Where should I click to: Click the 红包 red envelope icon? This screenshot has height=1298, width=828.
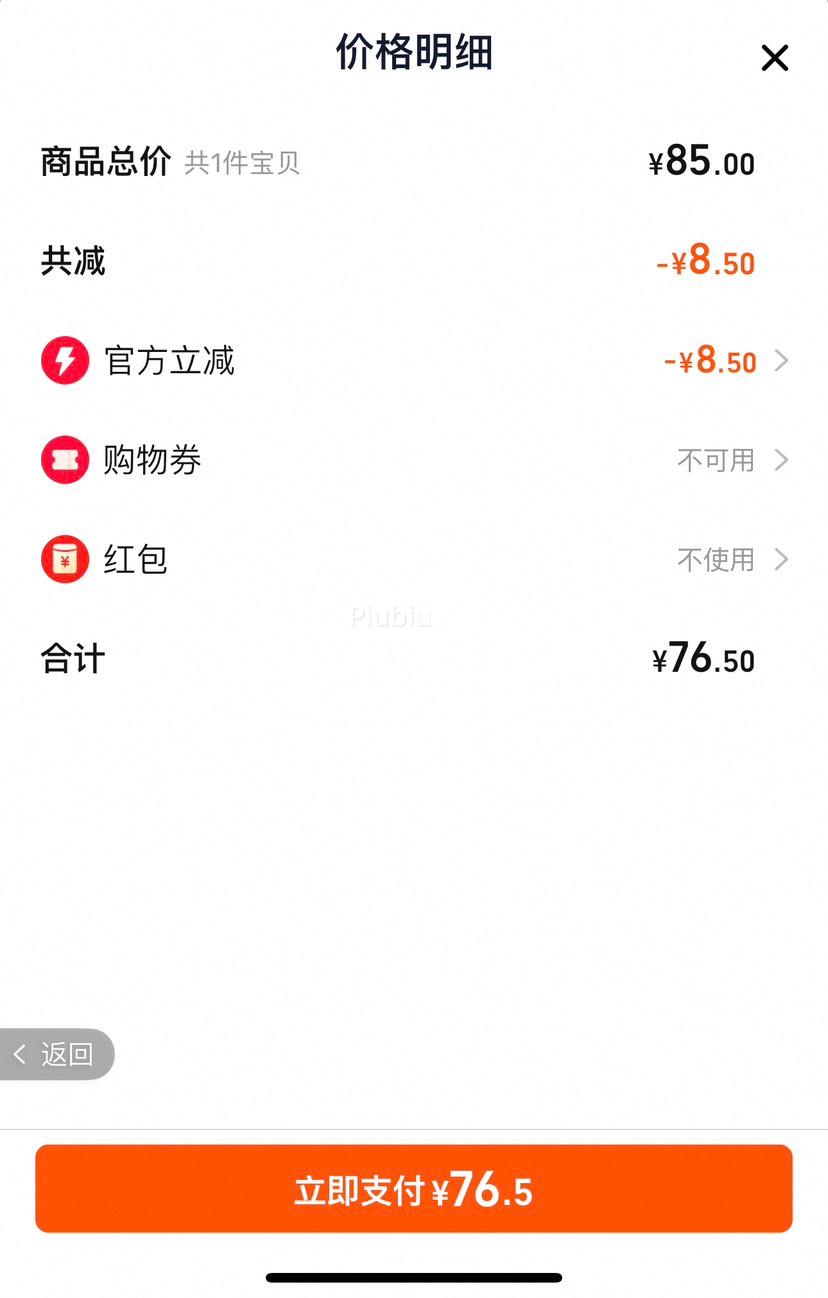64,559
